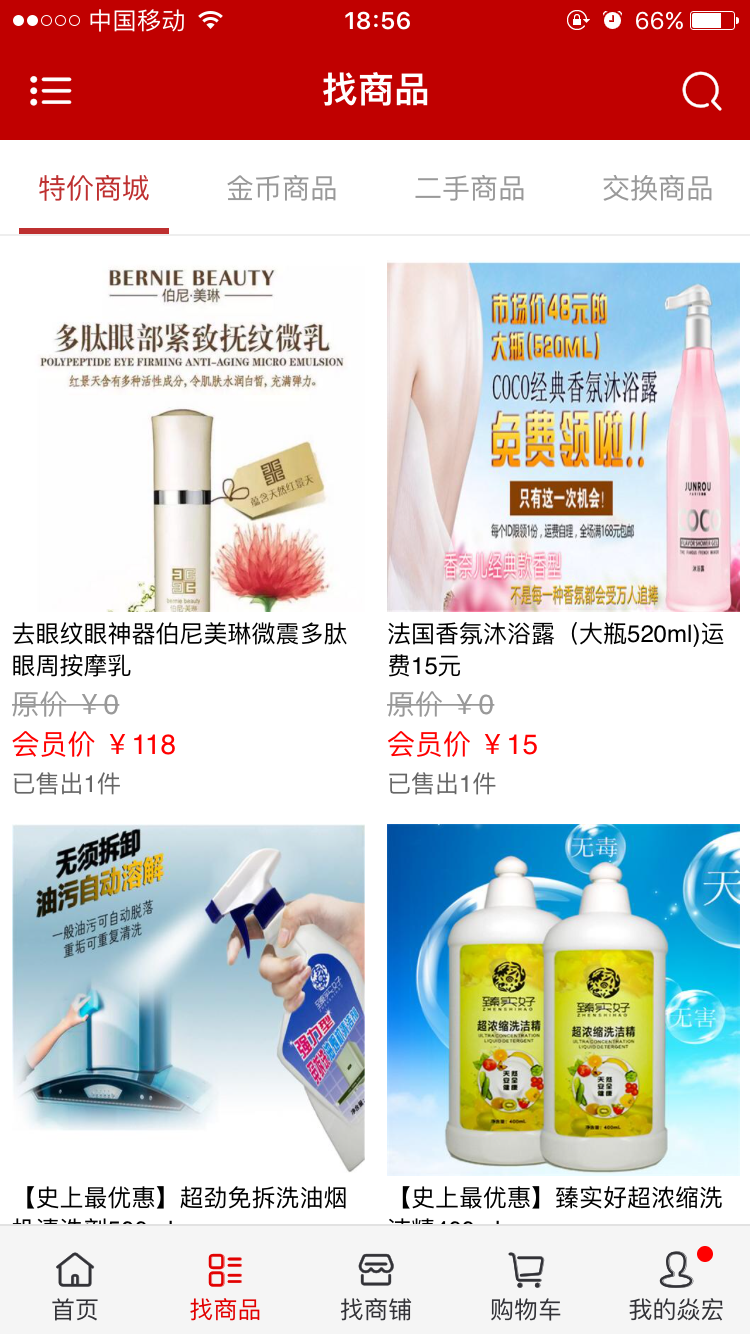Viewport: 750px width, 1334px height.
Task: View the 臻实好超浓缩洗洁精 product
Action: [x=563, y=998]
